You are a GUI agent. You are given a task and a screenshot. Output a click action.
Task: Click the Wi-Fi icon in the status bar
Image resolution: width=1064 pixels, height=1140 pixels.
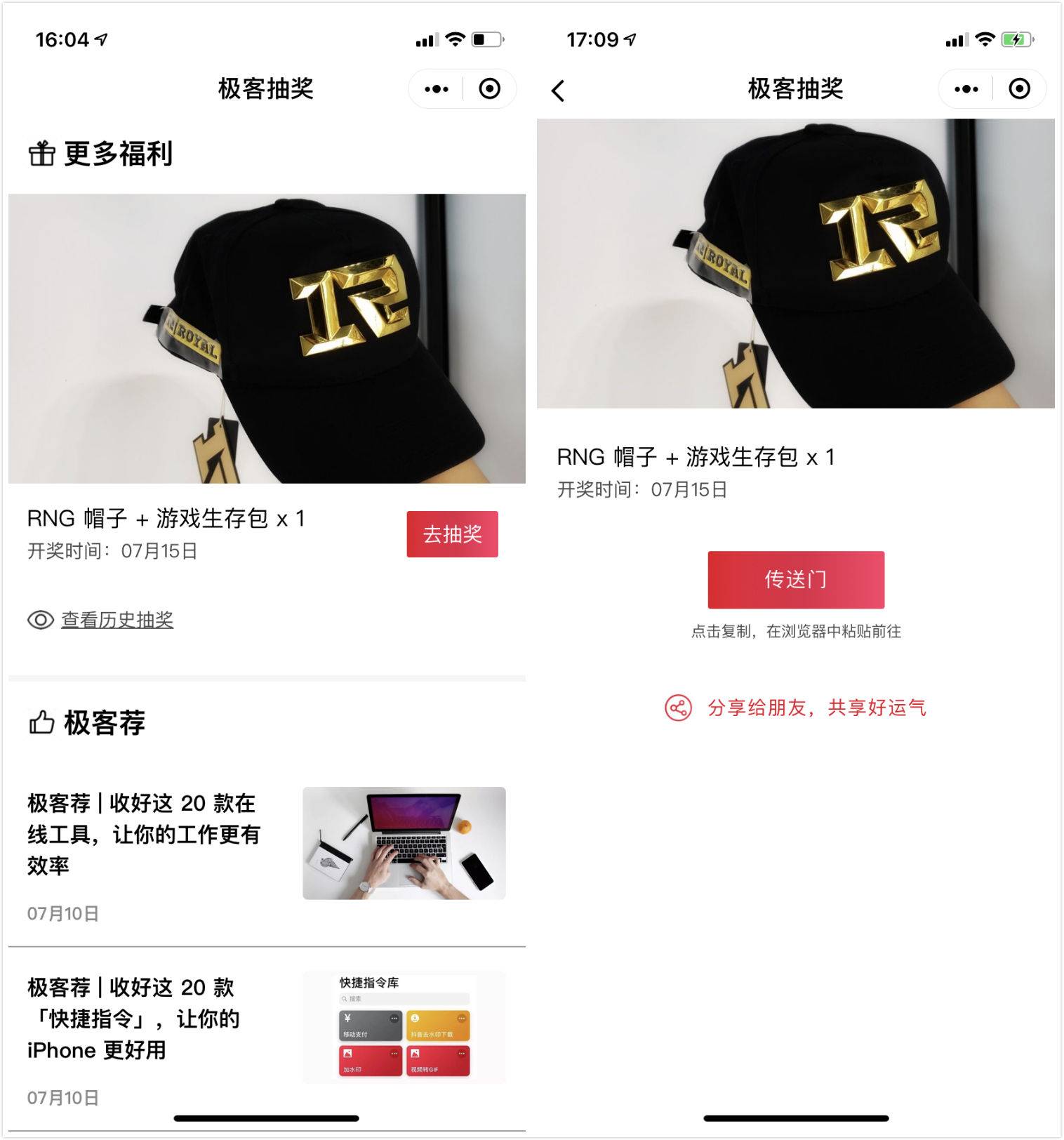coord(985,39)
